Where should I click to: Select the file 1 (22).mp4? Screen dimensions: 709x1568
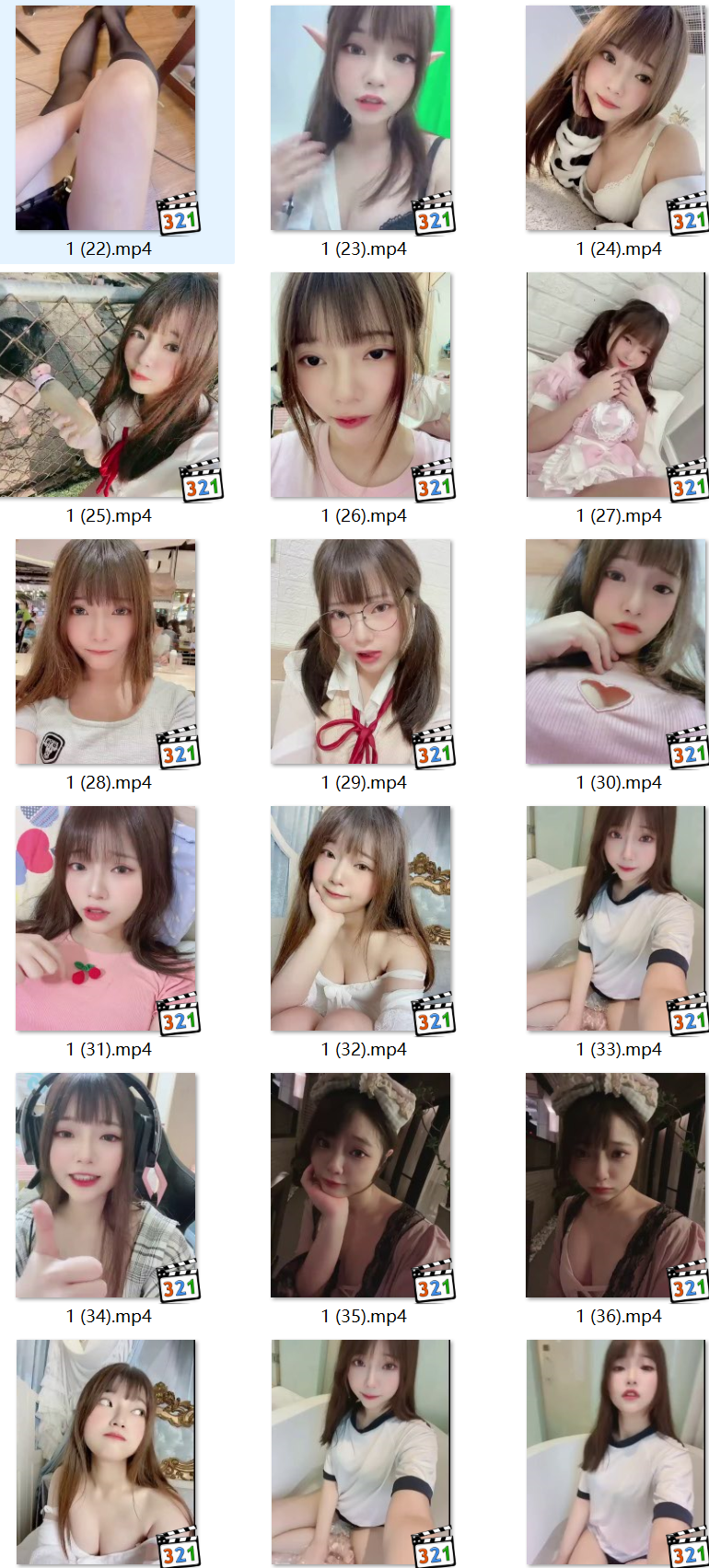106,120
